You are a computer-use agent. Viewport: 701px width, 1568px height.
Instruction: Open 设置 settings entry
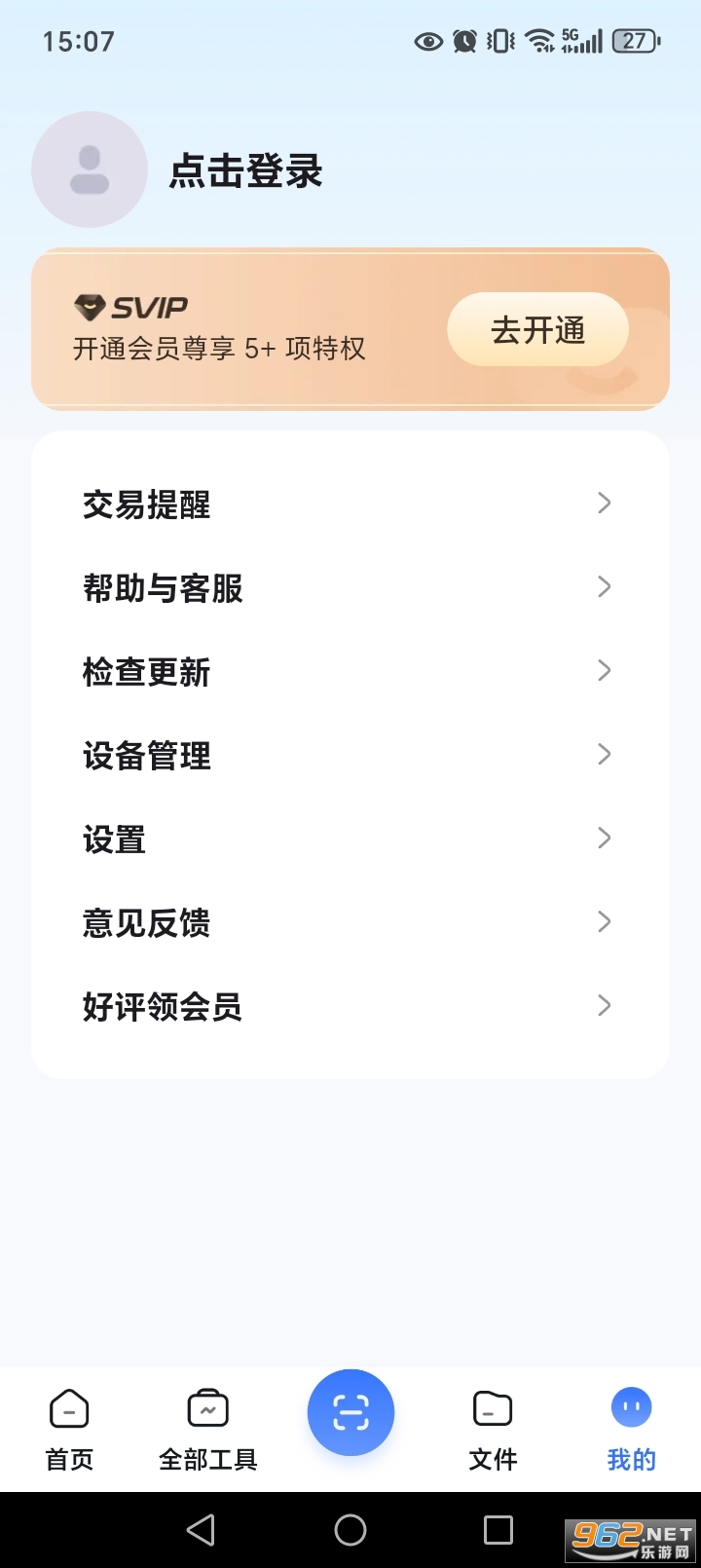point(350,839)
